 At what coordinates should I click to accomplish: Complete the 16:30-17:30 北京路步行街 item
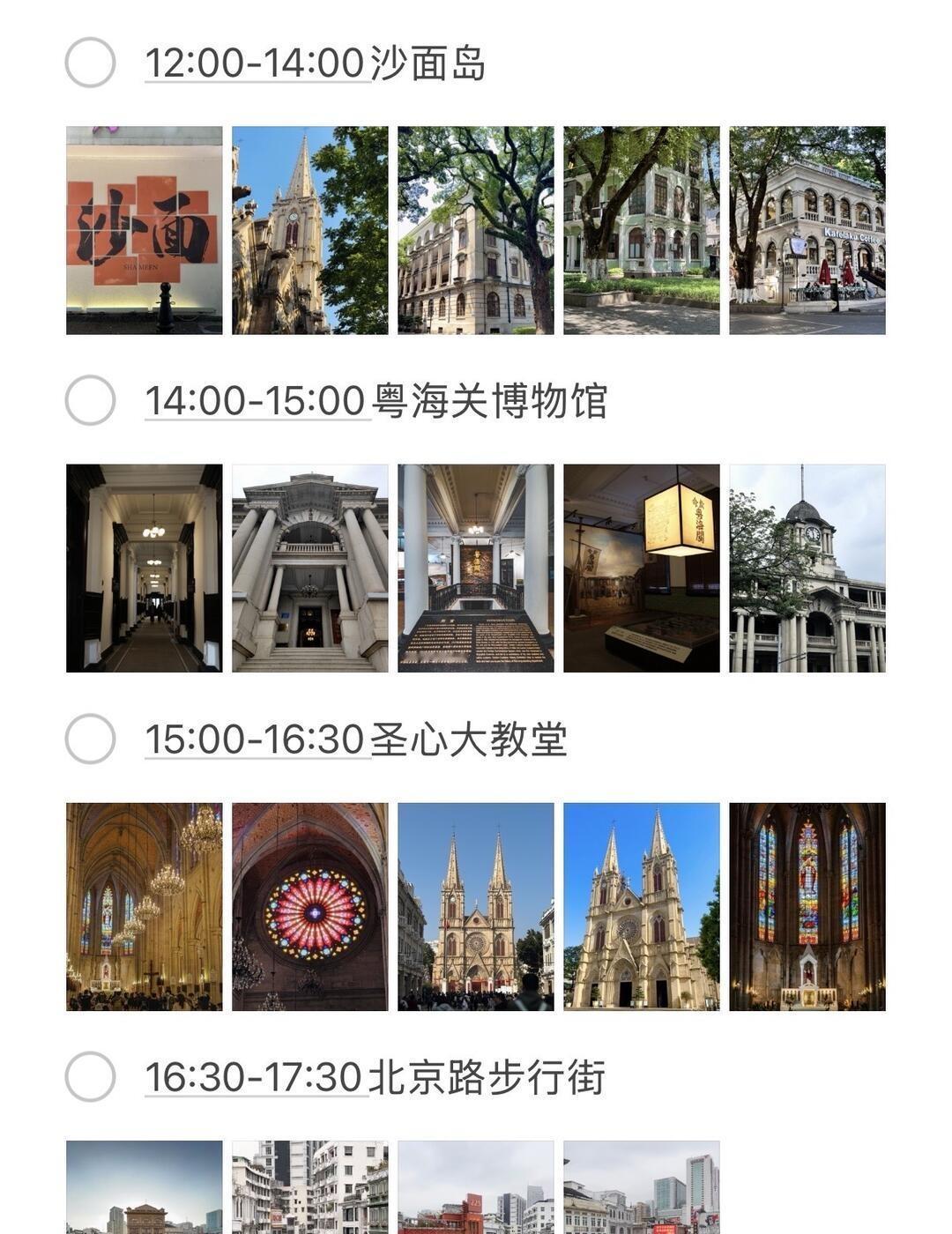[x=90, y=1076]
